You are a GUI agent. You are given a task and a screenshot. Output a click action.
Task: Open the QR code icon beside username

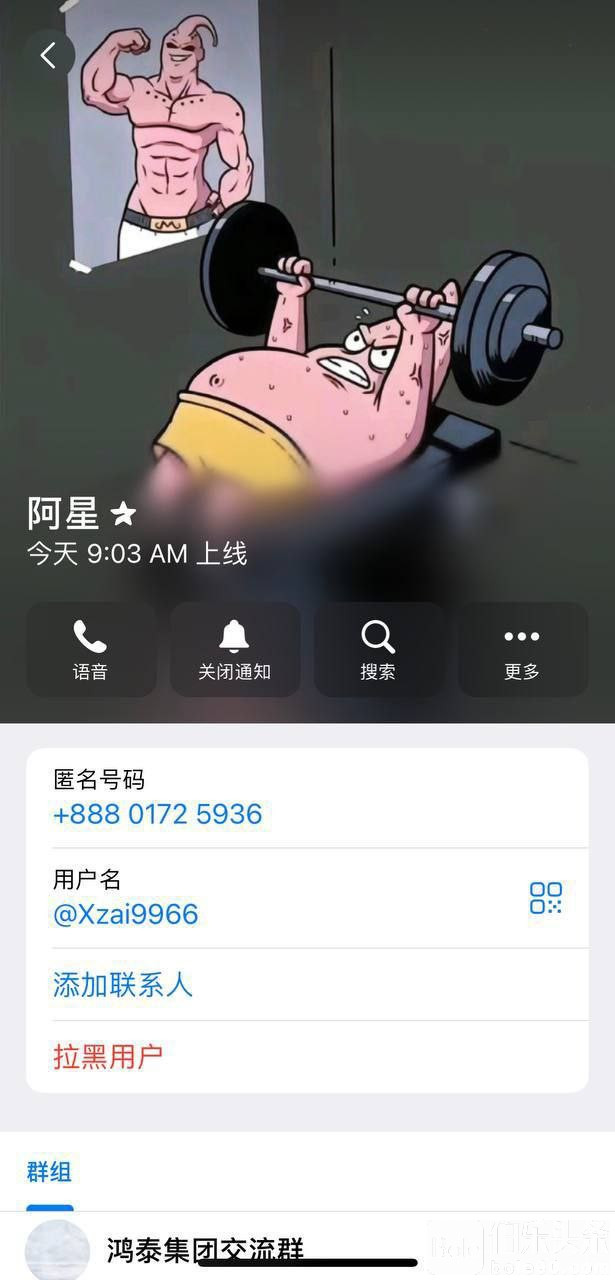click(x=545, y=897)
